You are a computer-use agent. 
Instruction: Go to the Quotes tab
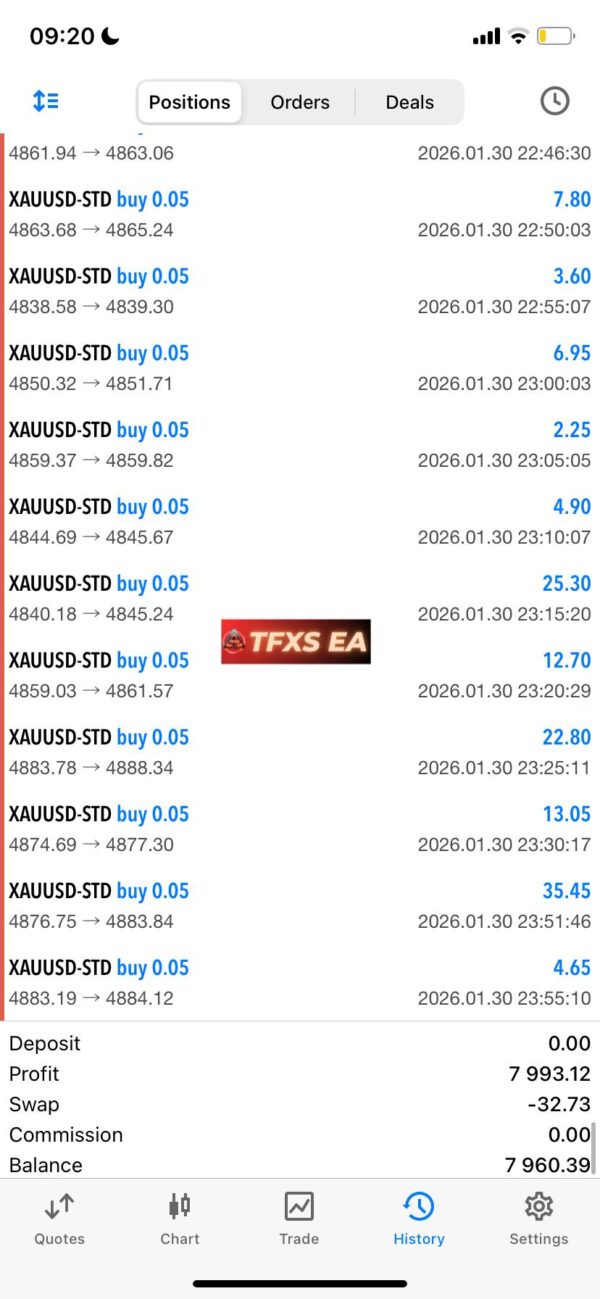(59, 1219)
